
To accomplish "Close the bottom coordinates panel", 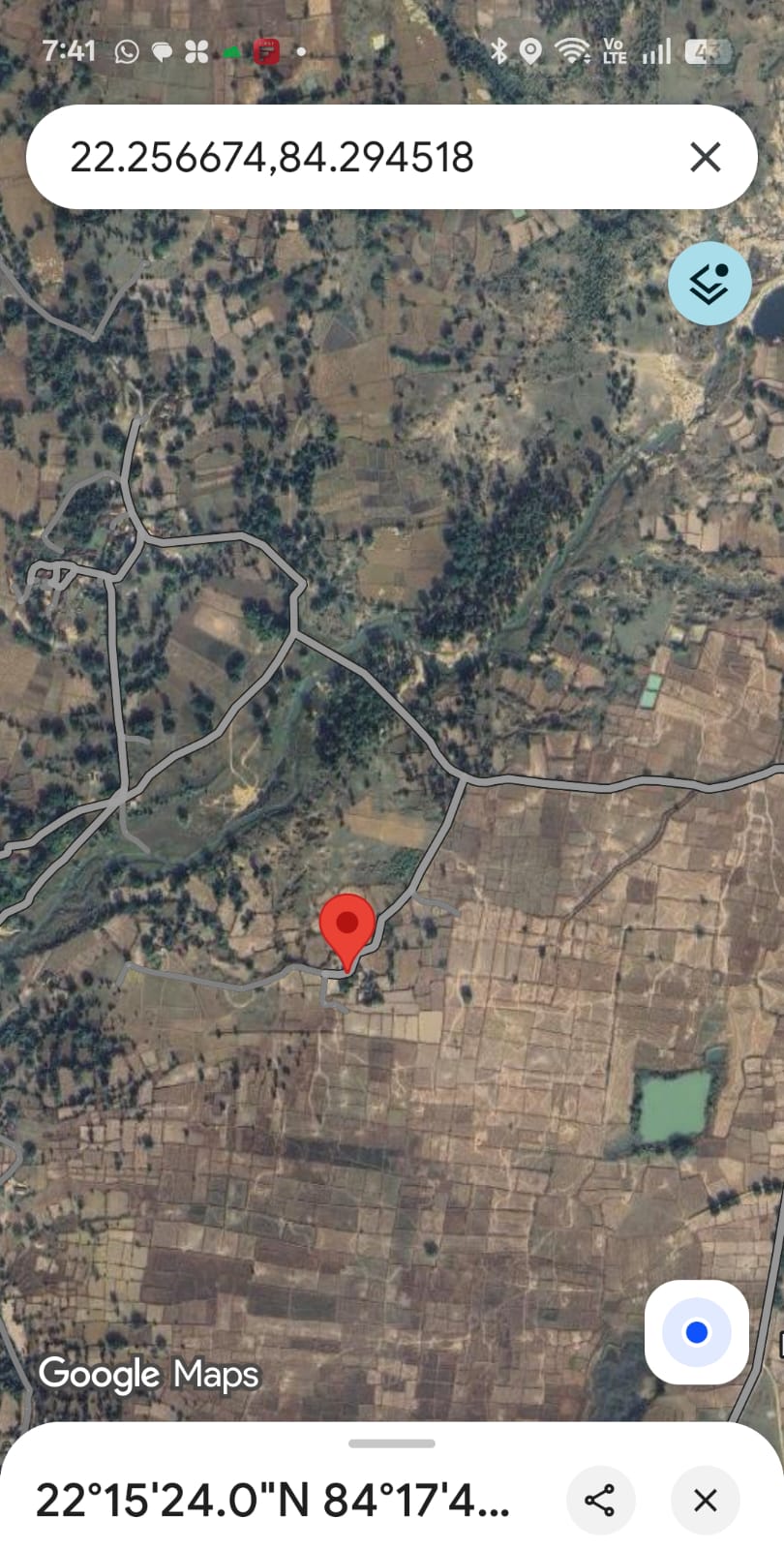I will click(705, 1501).
